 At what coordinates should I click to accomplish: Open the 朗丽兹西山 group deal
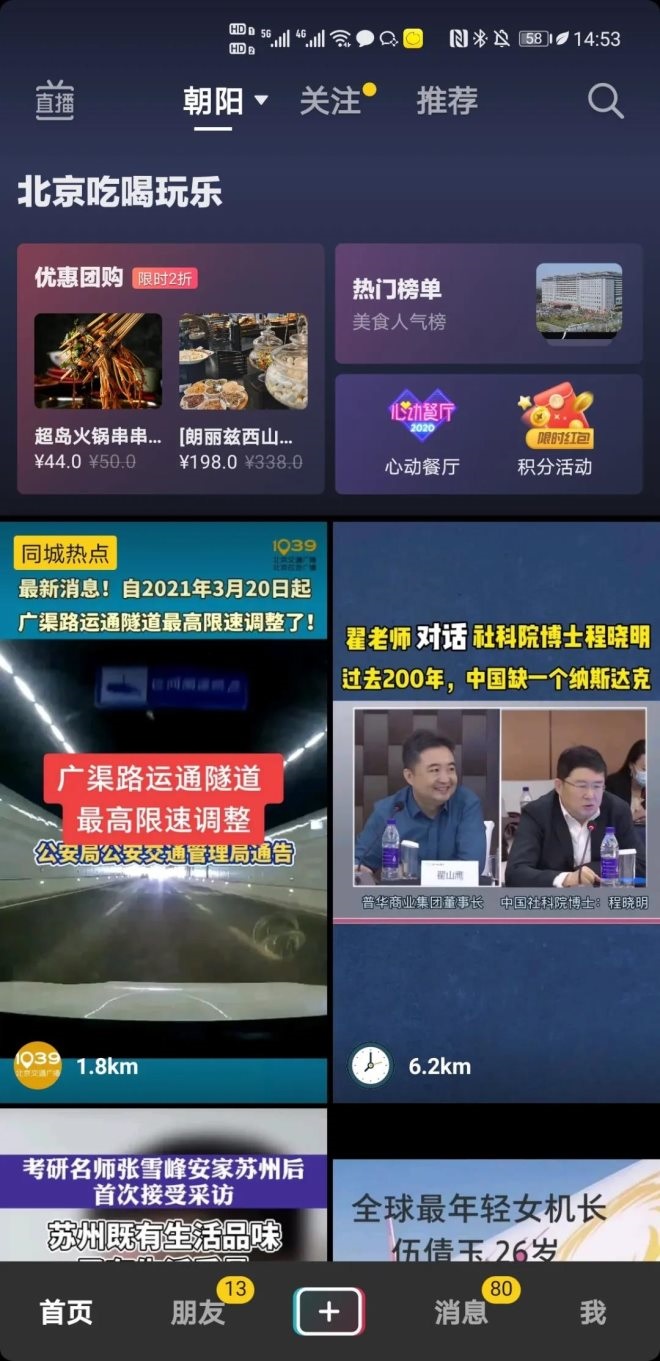(243, 391)
